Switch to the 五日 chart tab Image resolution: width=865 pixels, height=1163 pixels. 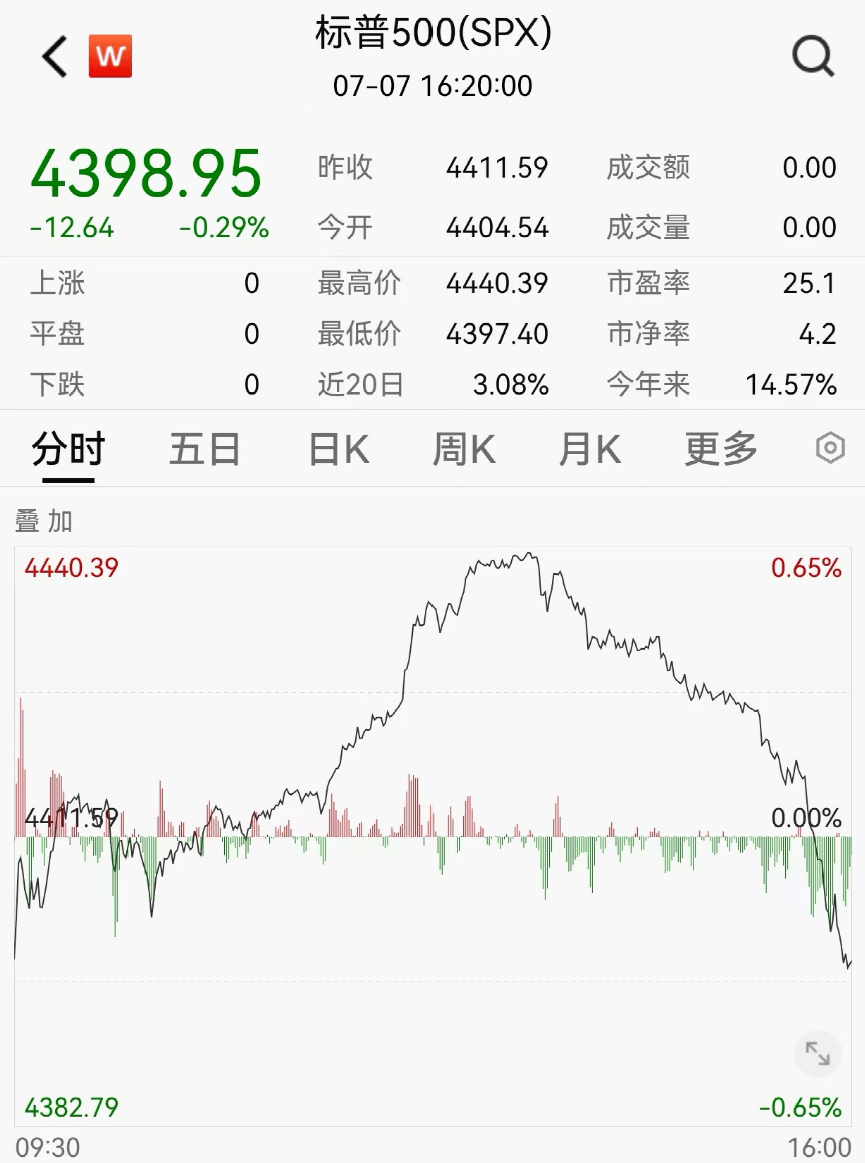pos(204,449)
